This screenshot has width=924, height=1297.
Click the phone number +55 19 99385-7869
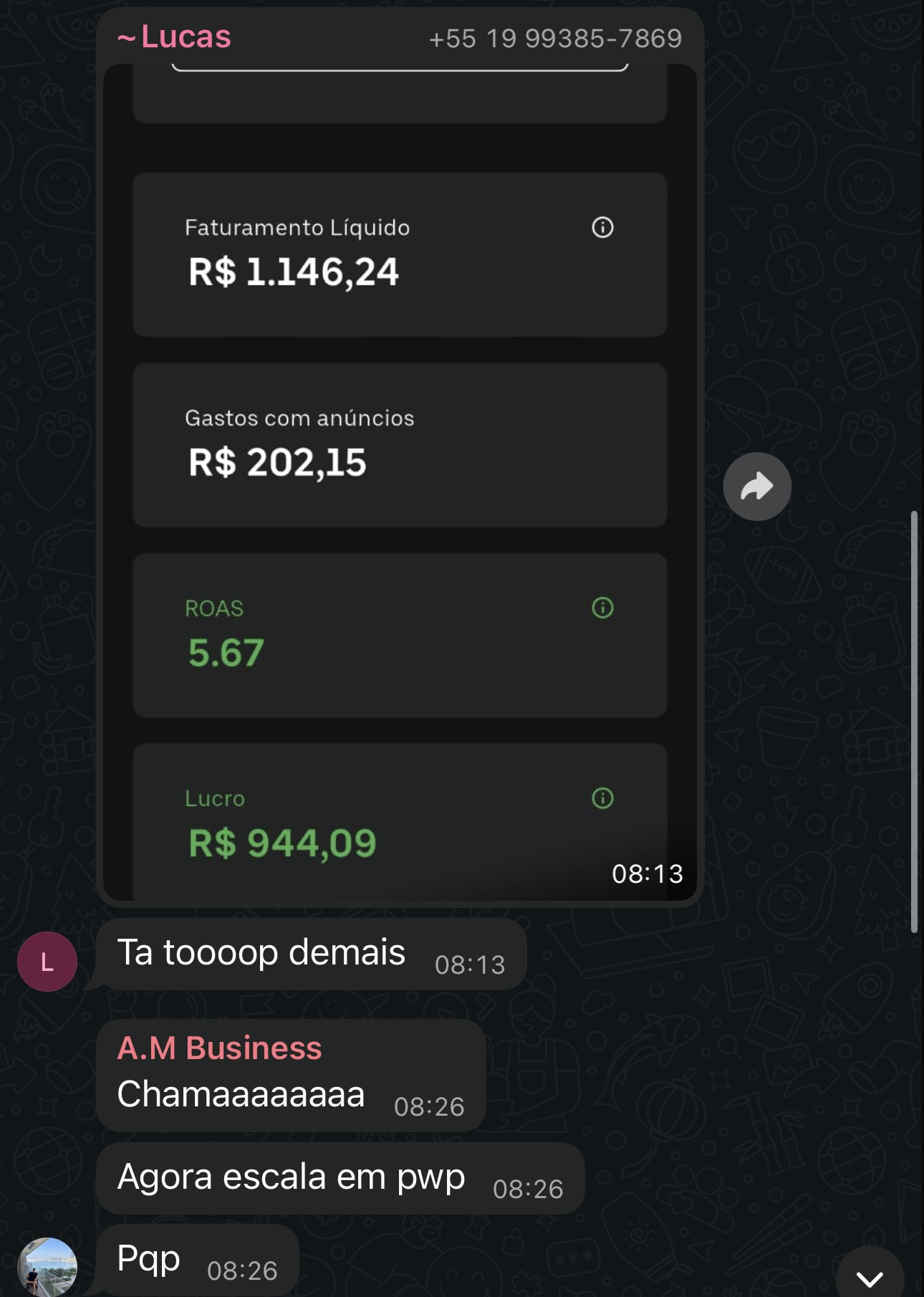pos(555,39)
